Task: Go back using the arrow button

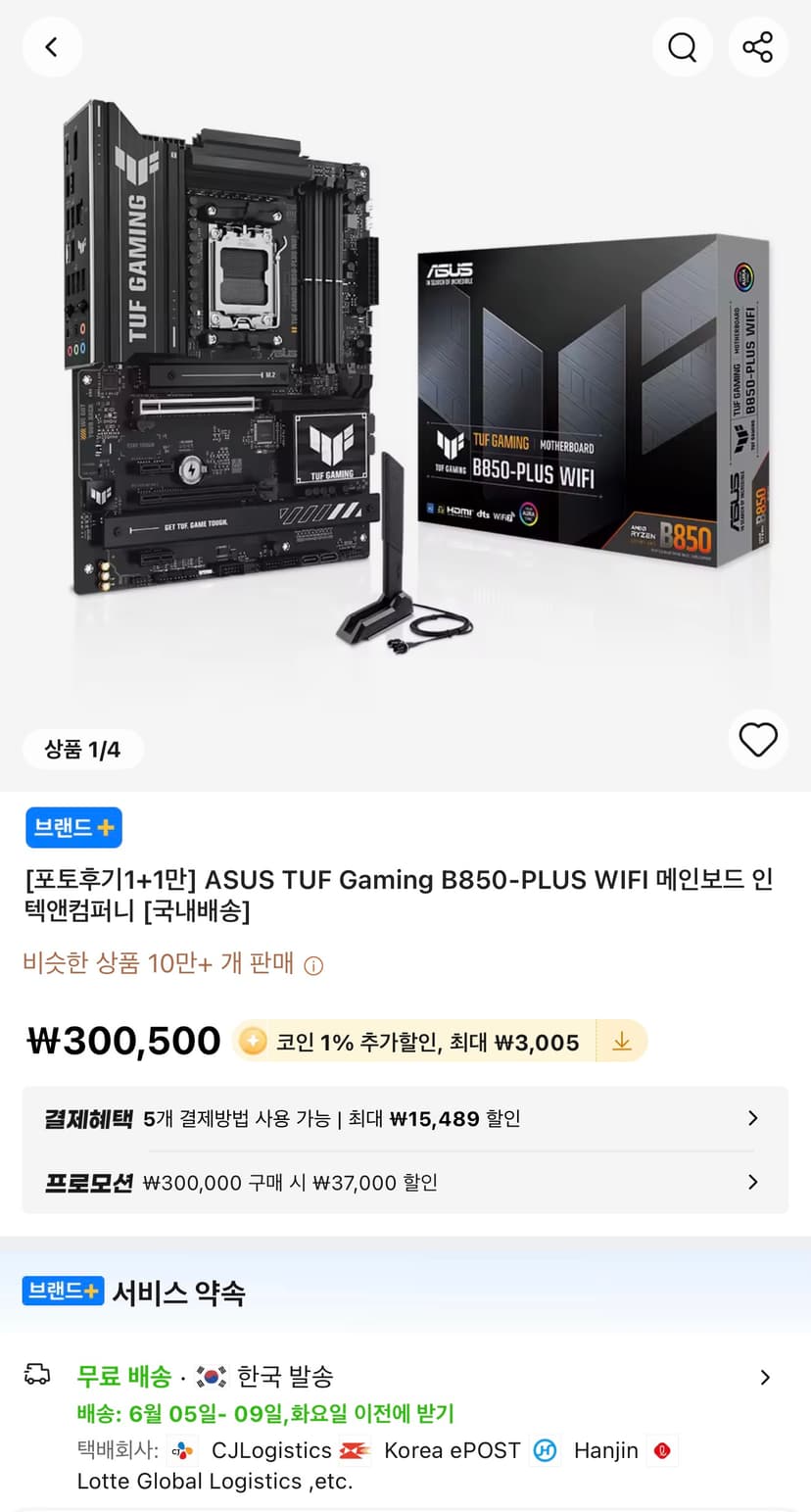Action: point(52,47)
